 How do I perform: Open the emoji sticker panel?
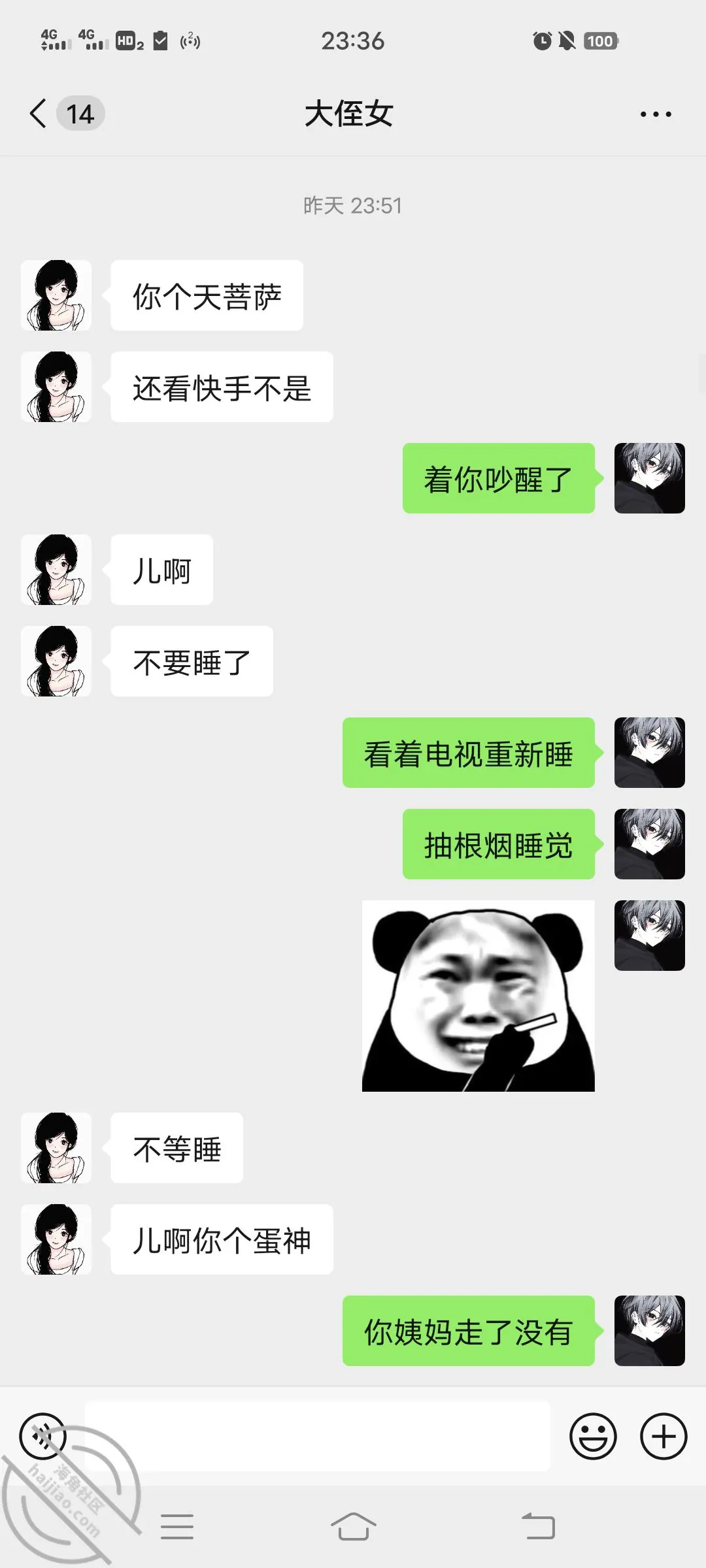coord(593,1436)
